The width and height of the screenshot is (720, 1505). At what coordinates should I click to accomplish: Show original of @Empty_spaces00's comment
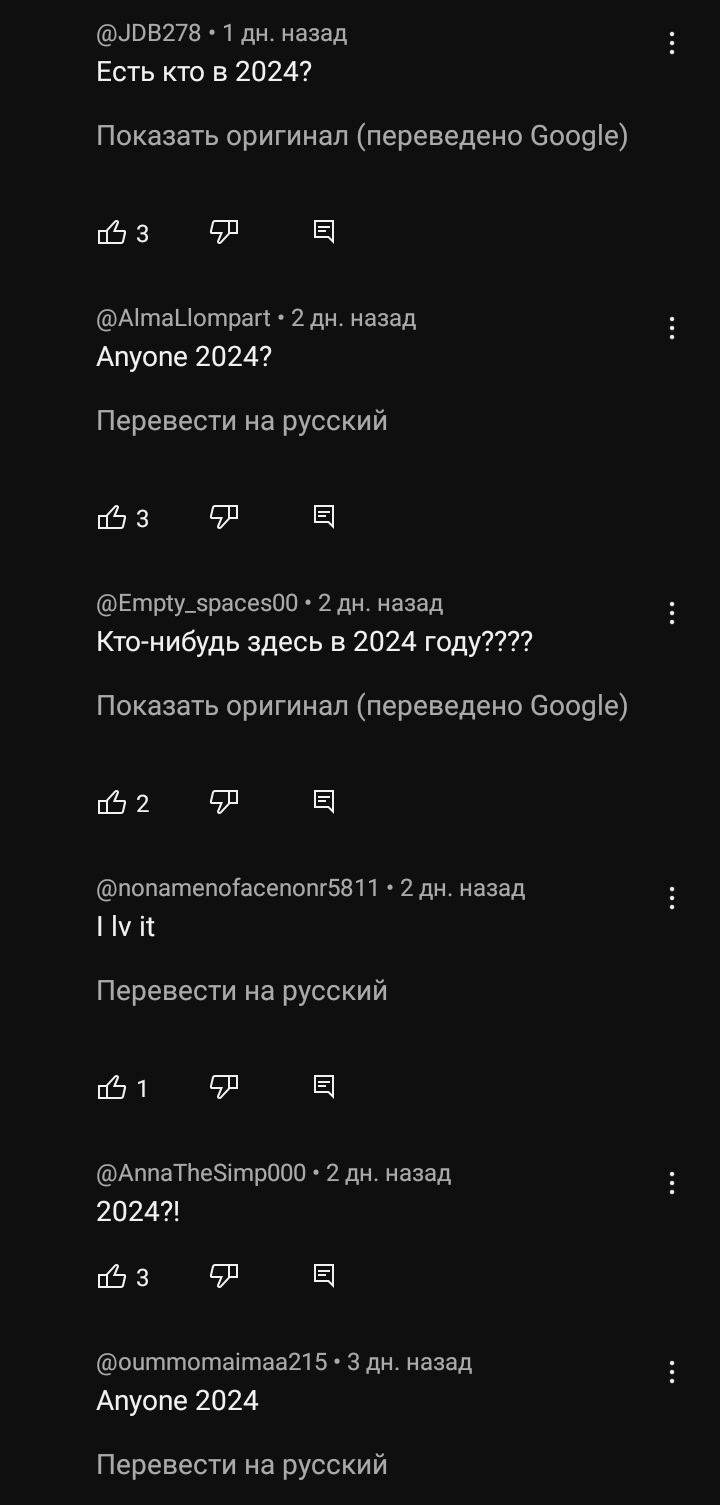coord(362,706)
